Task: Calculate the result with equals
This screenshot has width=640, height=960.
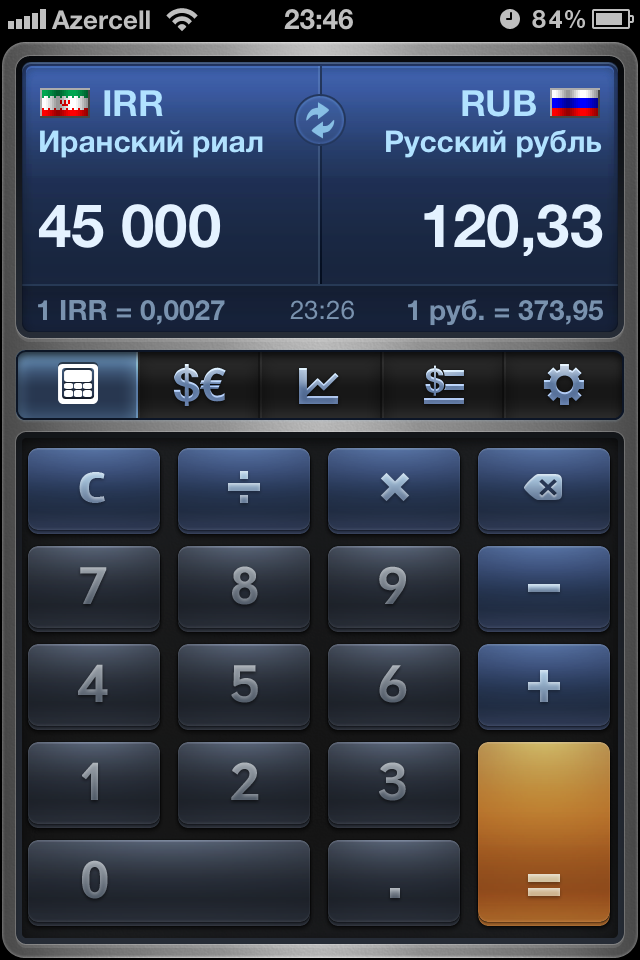Action: point(543,832)
